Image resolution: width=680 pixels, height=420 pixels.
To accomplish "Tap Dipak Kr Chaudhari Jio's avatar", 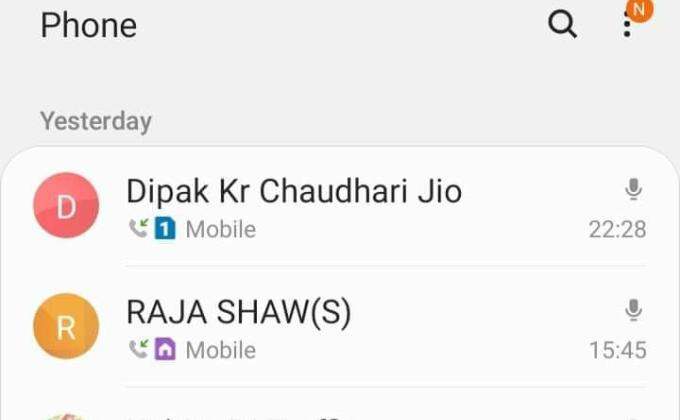I will pos(66,206).
